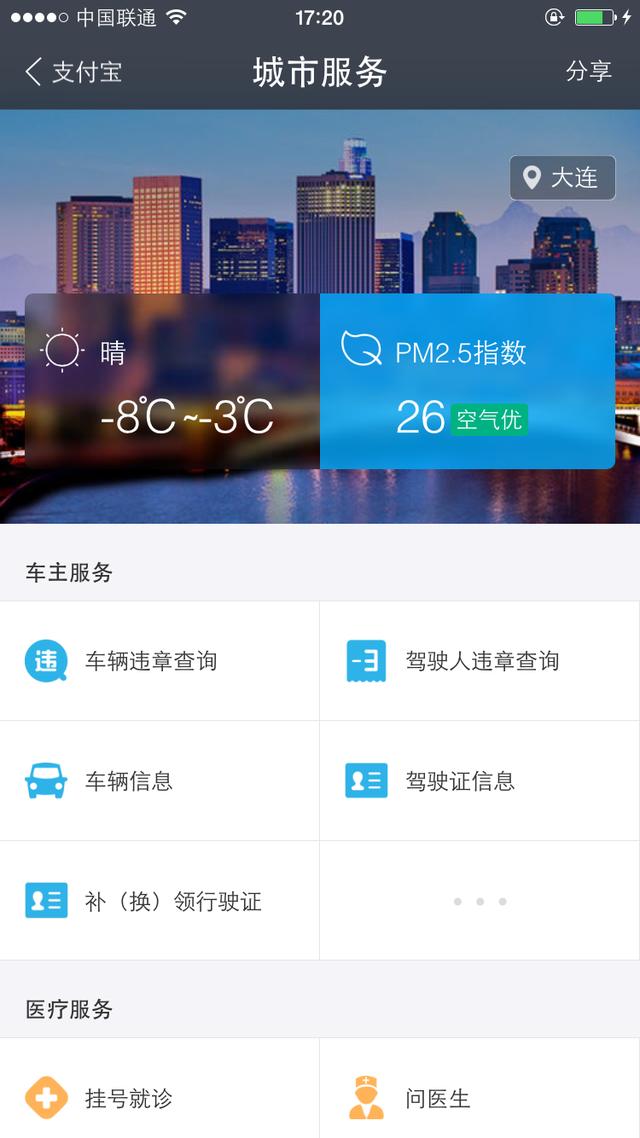Open the PM2.5指数 air quality card

click(467, 381)
